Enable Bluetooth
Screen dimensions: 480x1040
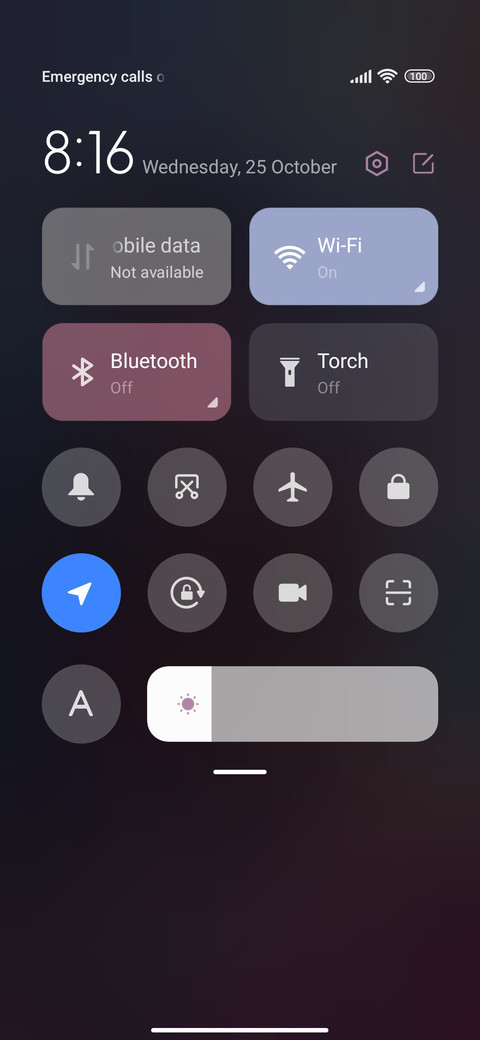[137, 371]
